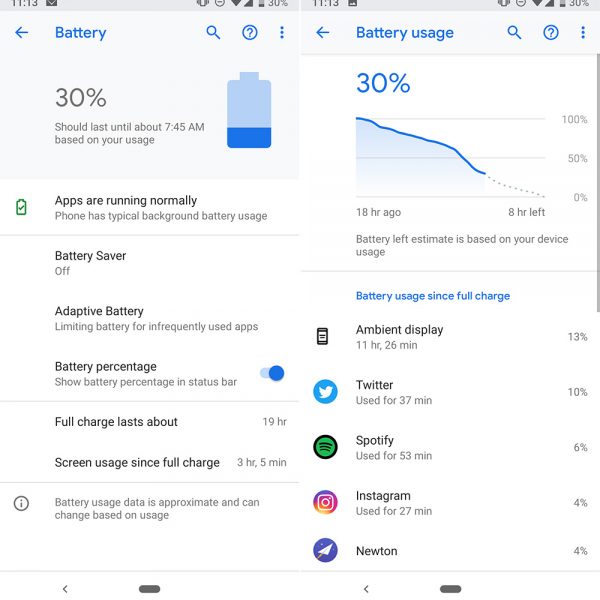Go back from the Battery screen

tap(21, 33)
